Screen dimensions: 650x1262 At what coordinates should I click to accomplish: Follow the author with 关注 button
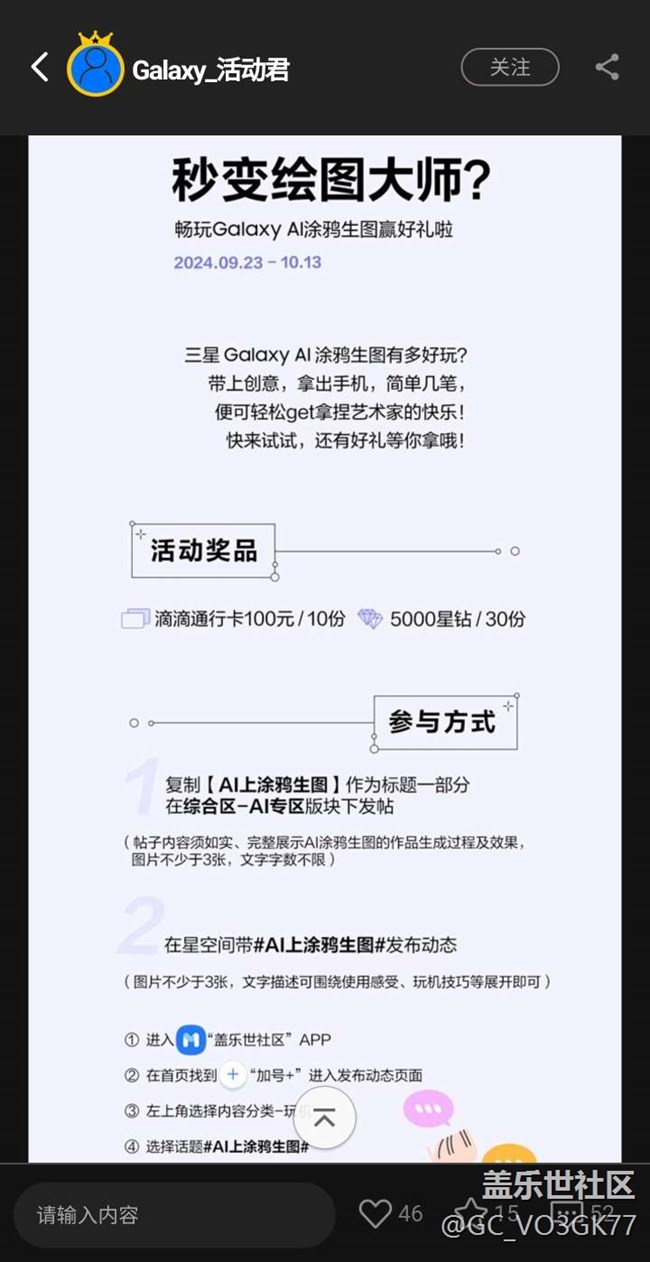click(x=509, y=67)
